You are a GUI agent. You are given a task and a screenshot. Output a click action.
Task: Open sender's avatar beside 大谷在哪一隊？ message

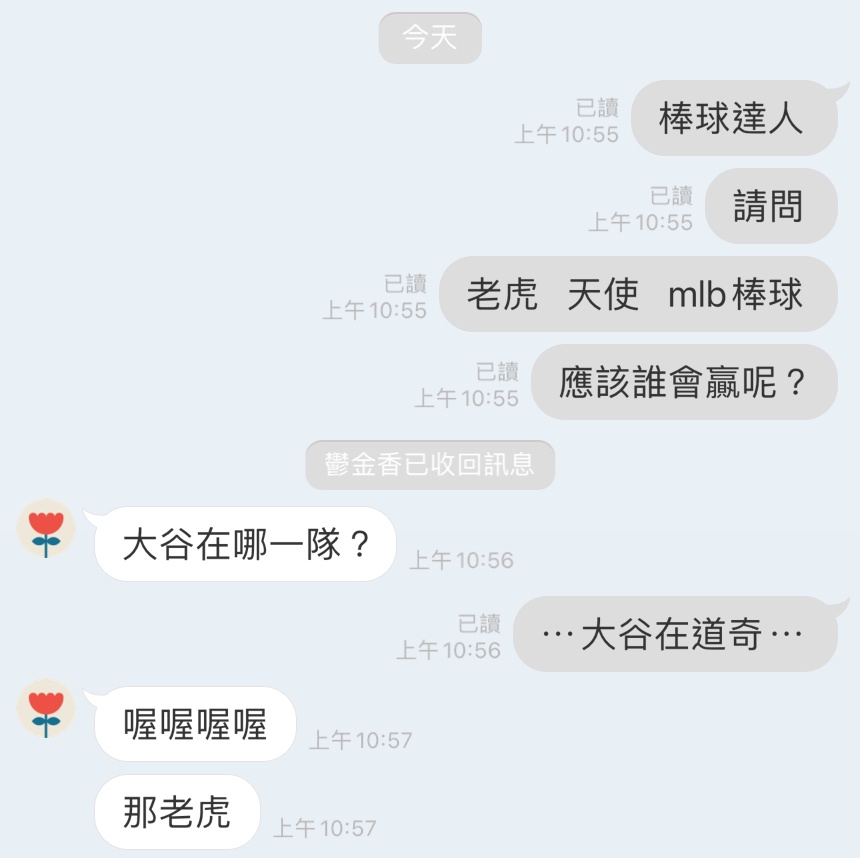point(46,530)
